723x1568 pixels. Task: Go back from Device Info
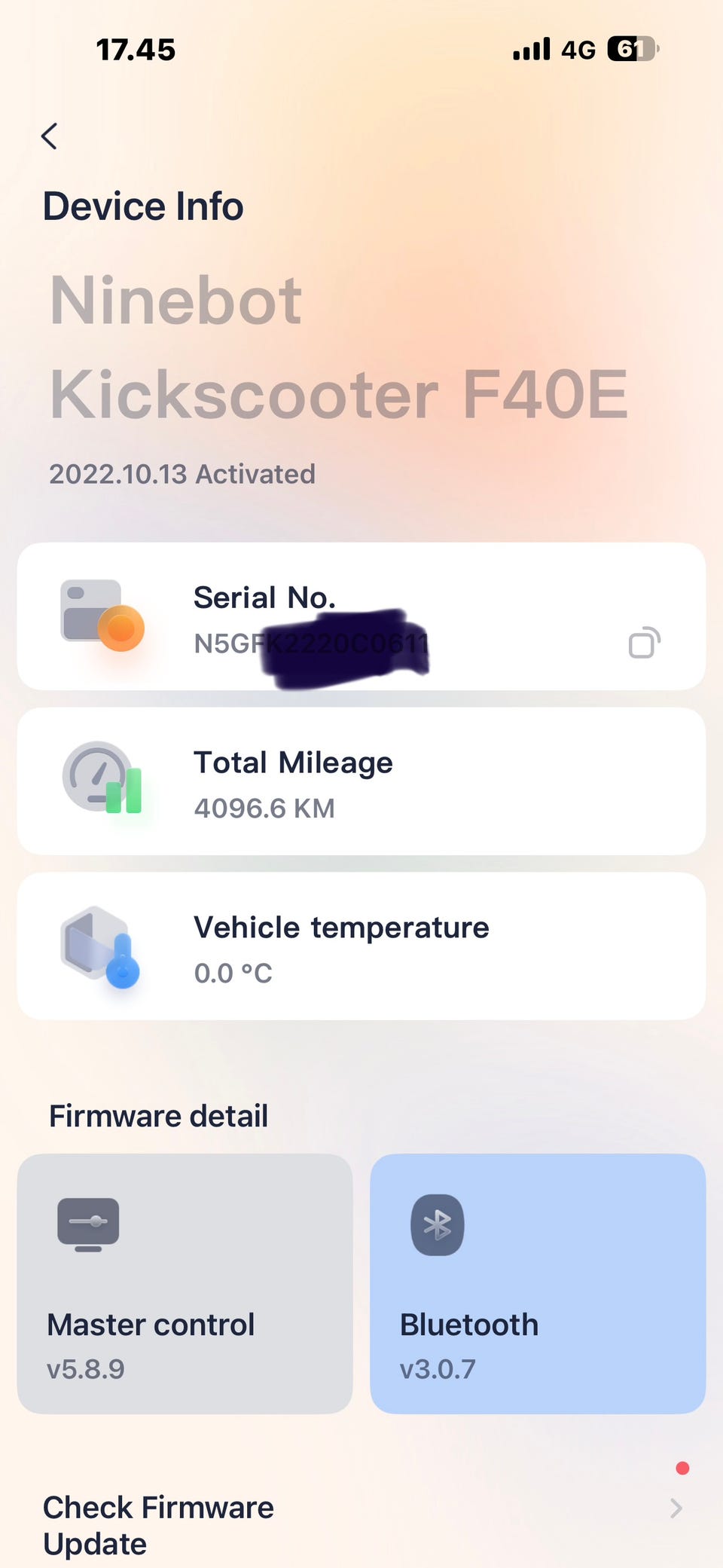point(50,136)
